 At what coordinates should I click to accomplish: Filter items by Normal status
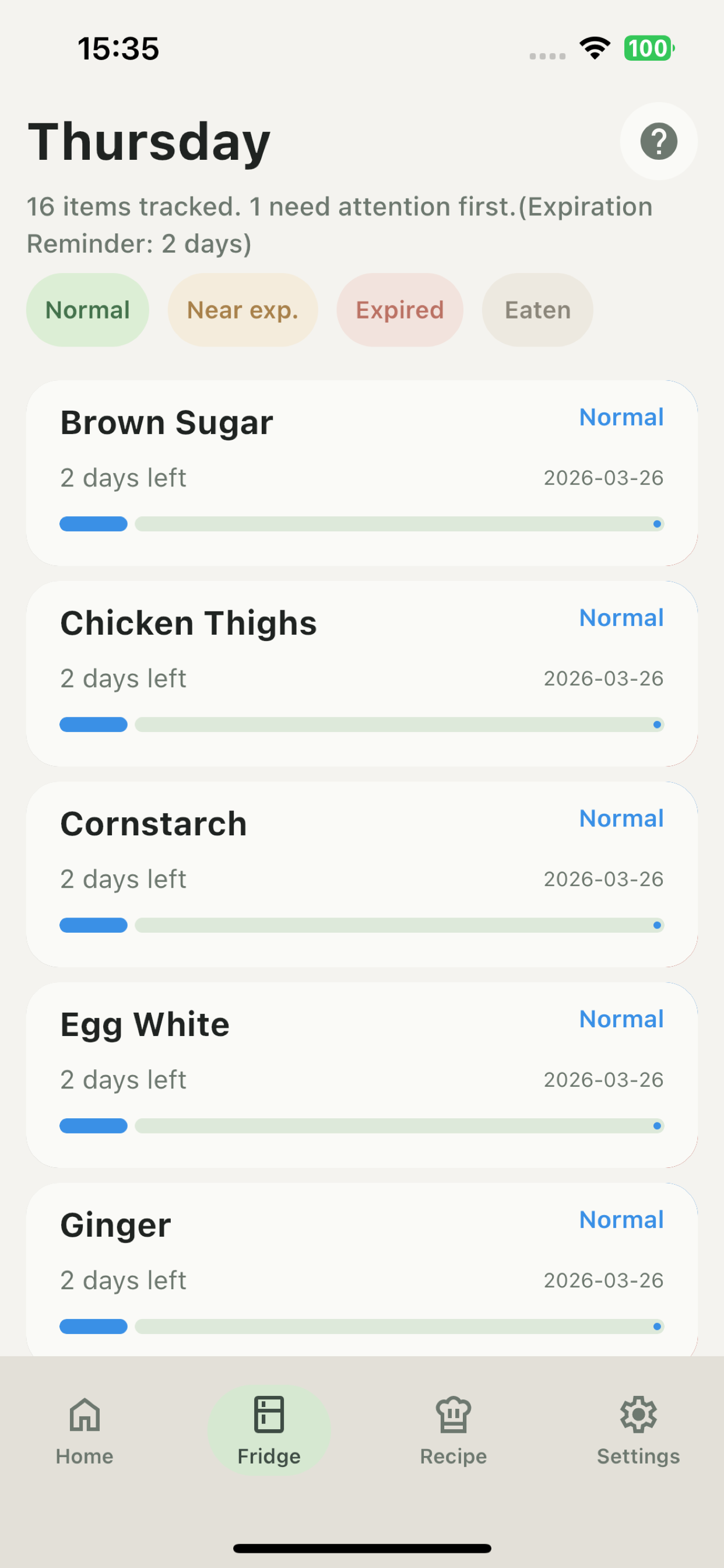click(87, 310)
